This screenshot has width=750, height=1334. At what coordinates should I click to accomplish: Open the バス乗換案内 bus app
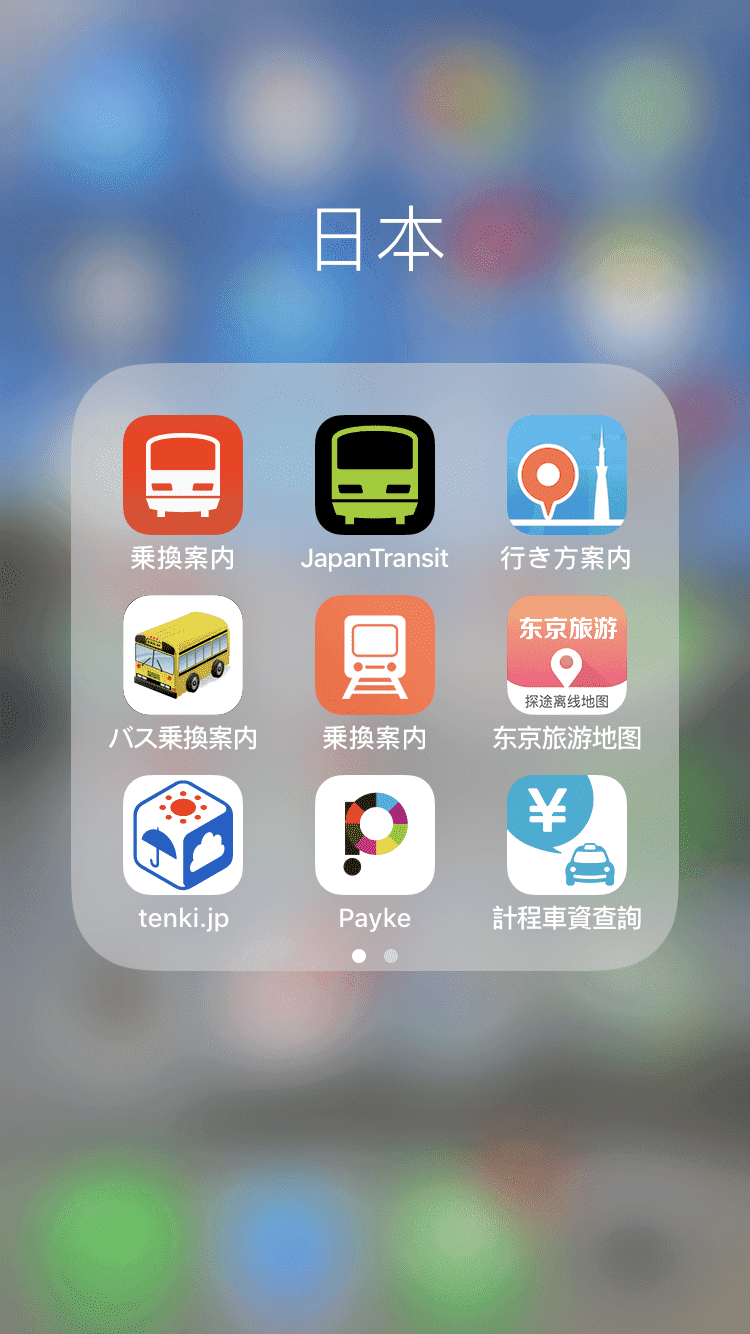click(183, 655)
